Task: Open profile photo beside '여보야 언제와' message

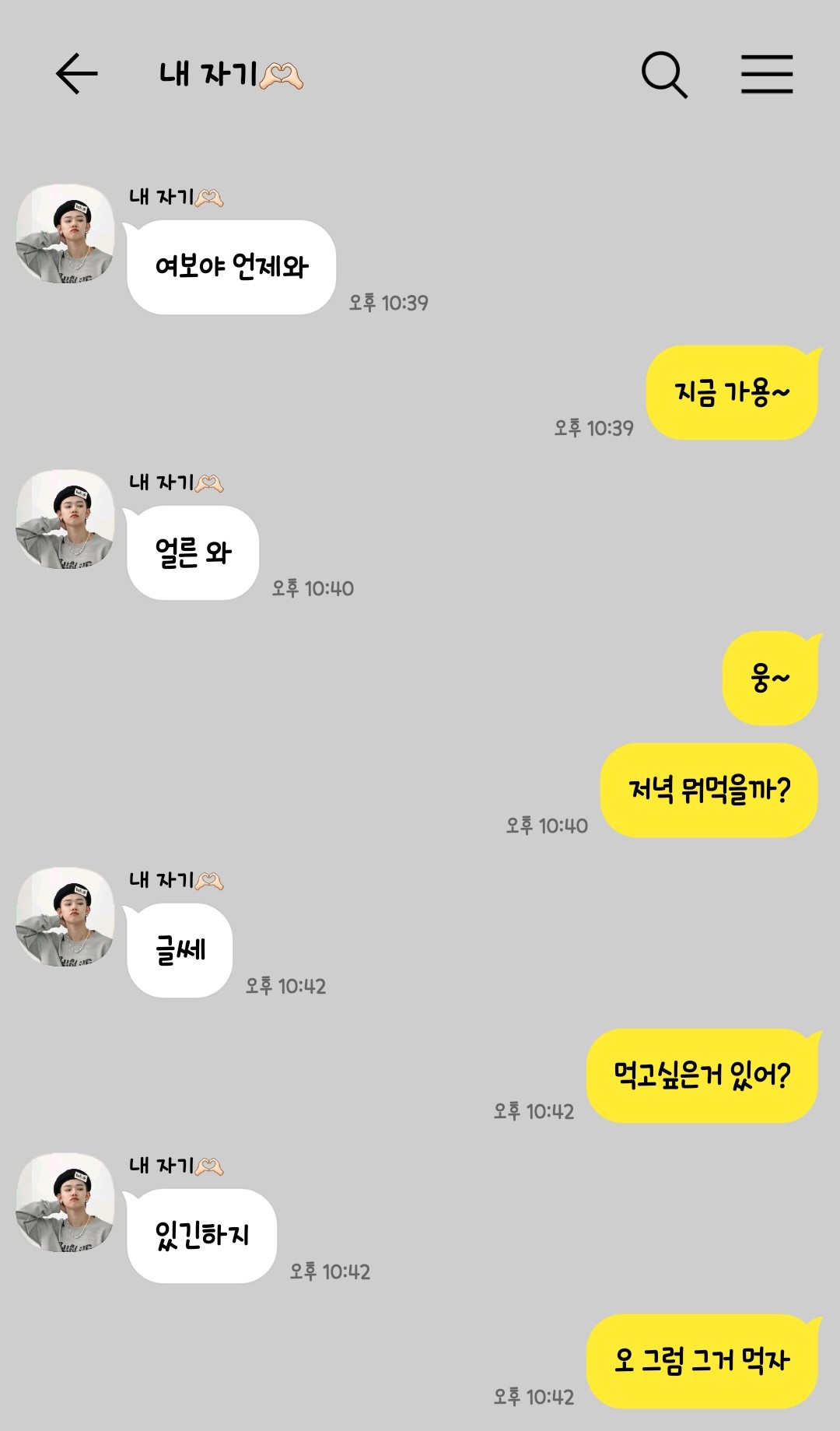Action: [x=65, y=233]
